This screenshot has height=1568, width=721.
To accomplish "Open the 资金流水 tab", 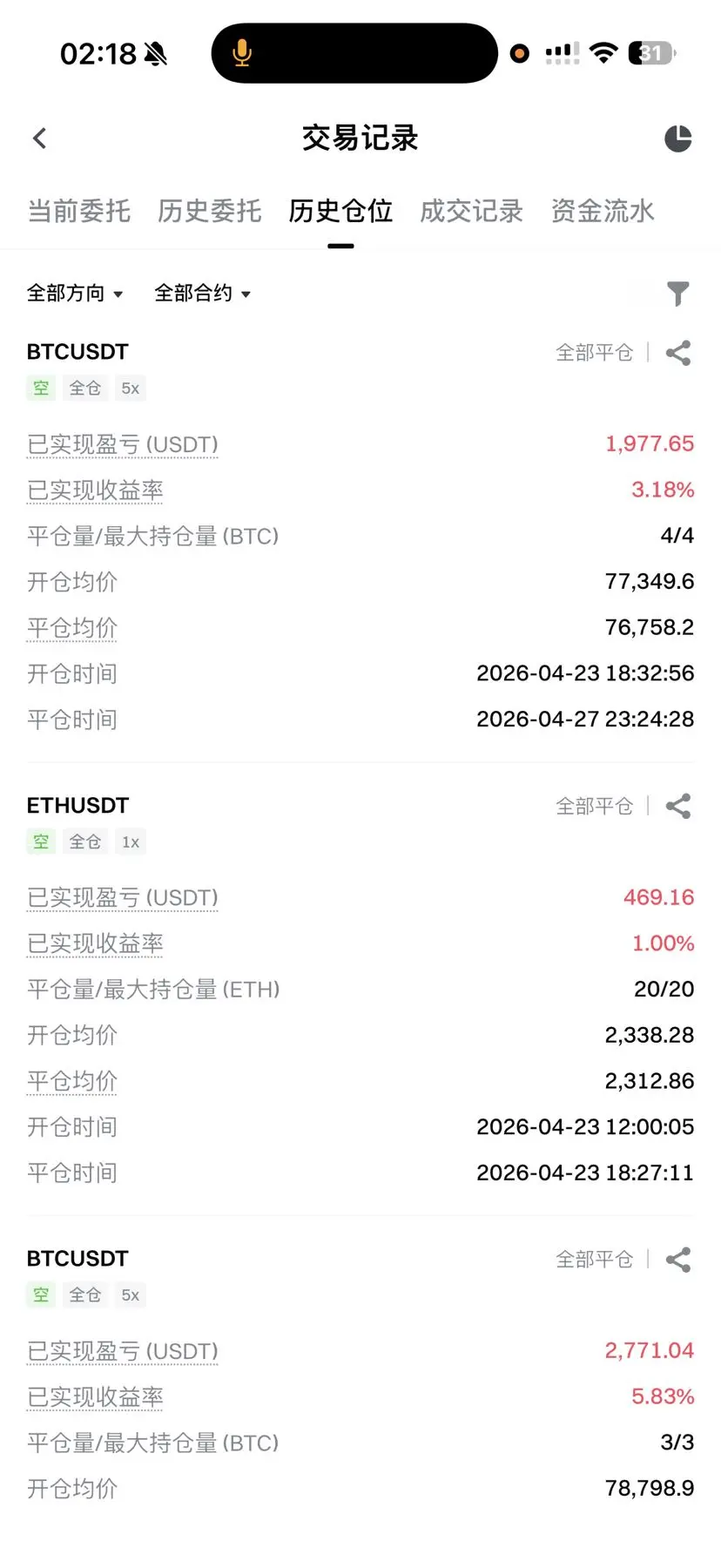I will tap(602, 211).
